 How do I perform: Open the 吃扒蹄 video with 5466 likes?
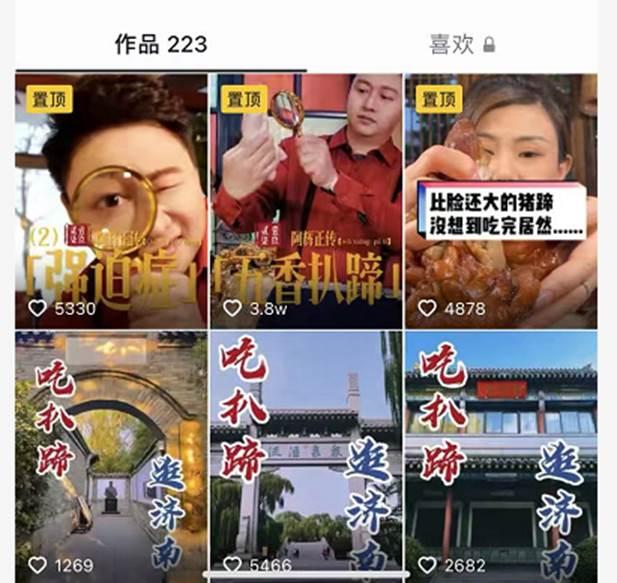click(x=306, y=455)
